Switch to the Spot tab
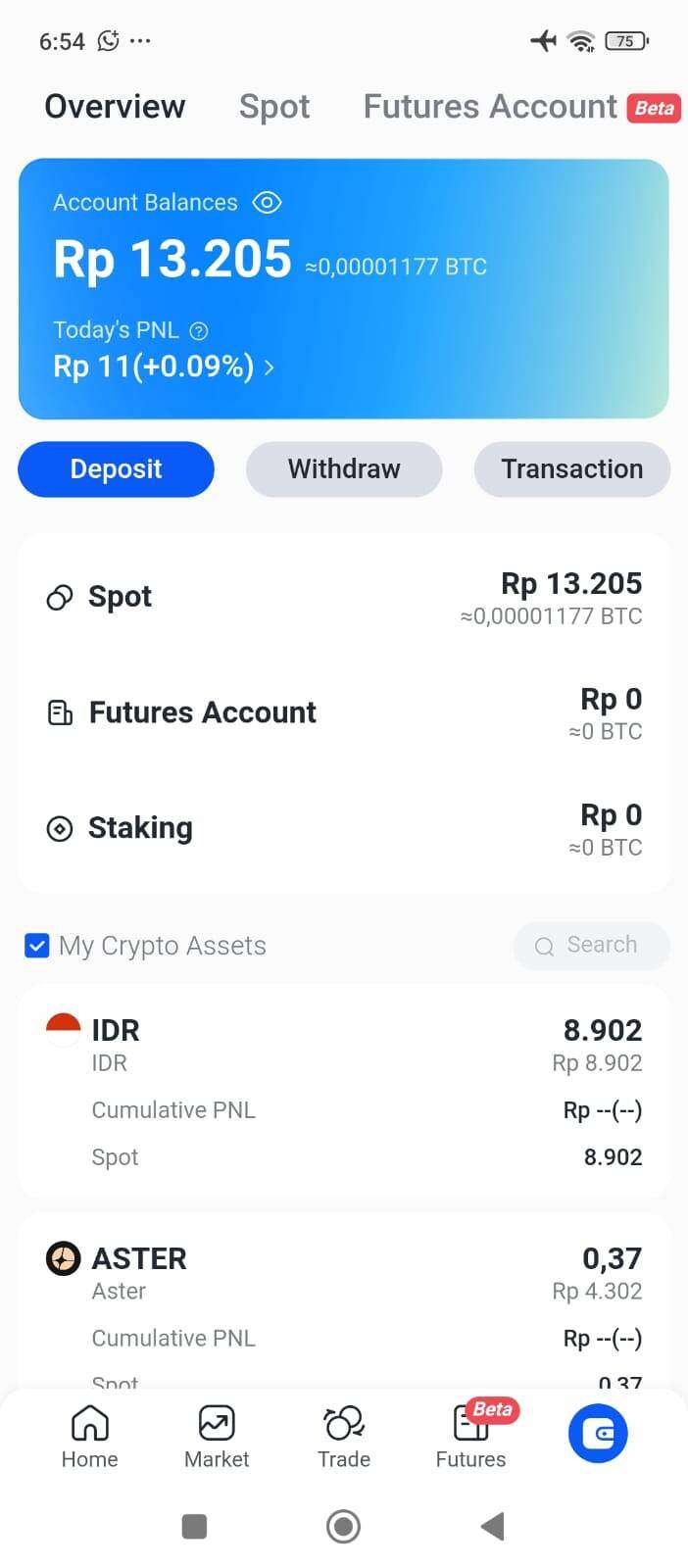This screenshot has width=688, height=1568. click(274, 107)
